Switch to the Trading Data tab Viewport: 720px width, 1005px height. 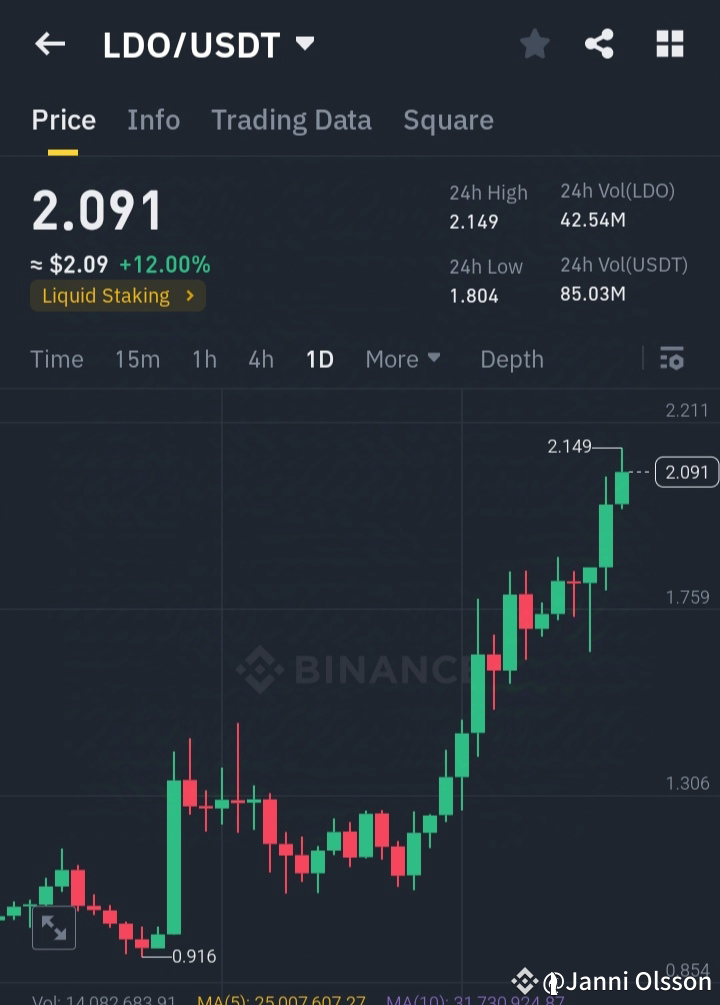[x=291, y=119]
